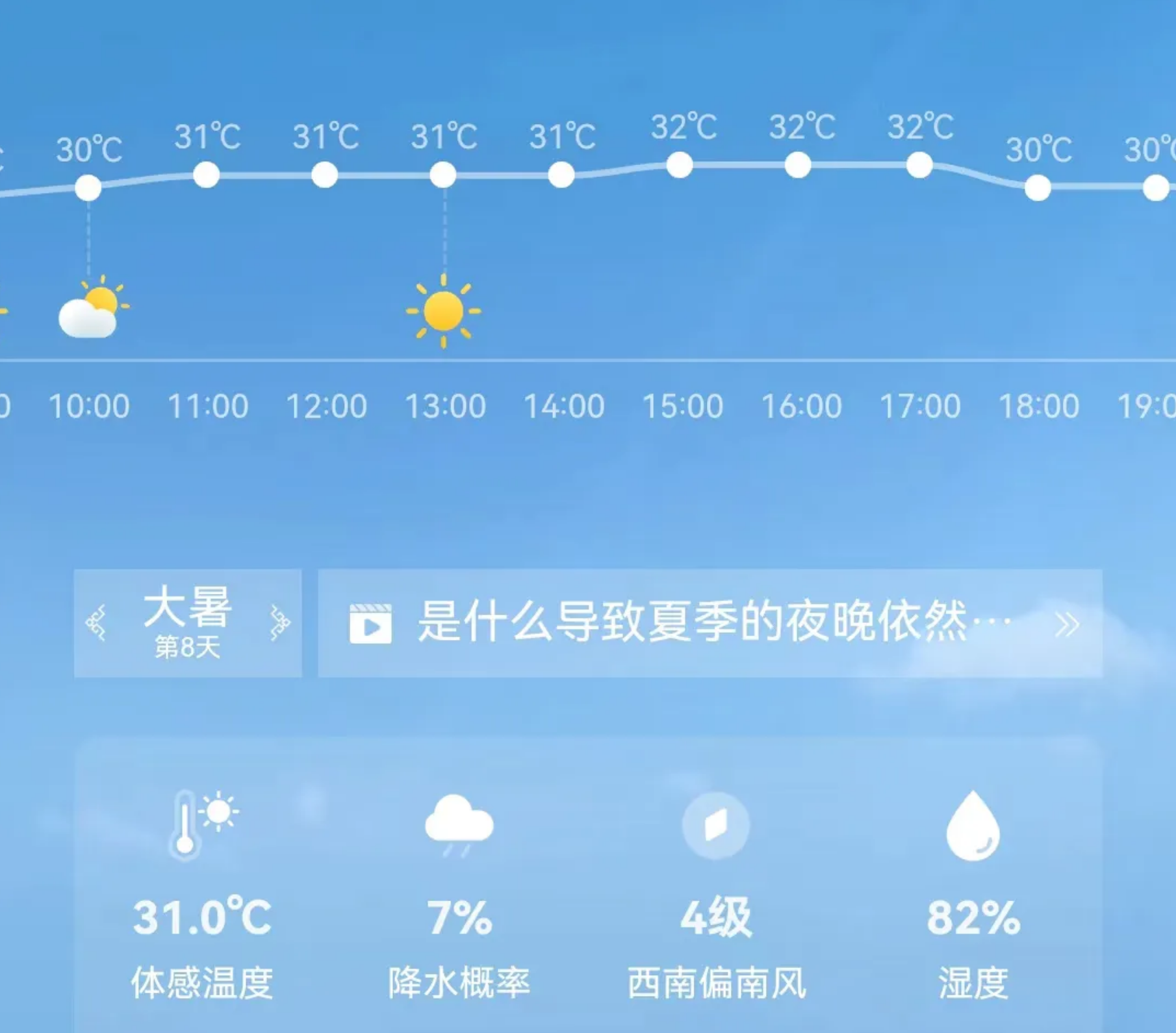This screenshot has height=1033, width=1176.
Task: Open the video about hot summer nights
Action: click(709, 622)
